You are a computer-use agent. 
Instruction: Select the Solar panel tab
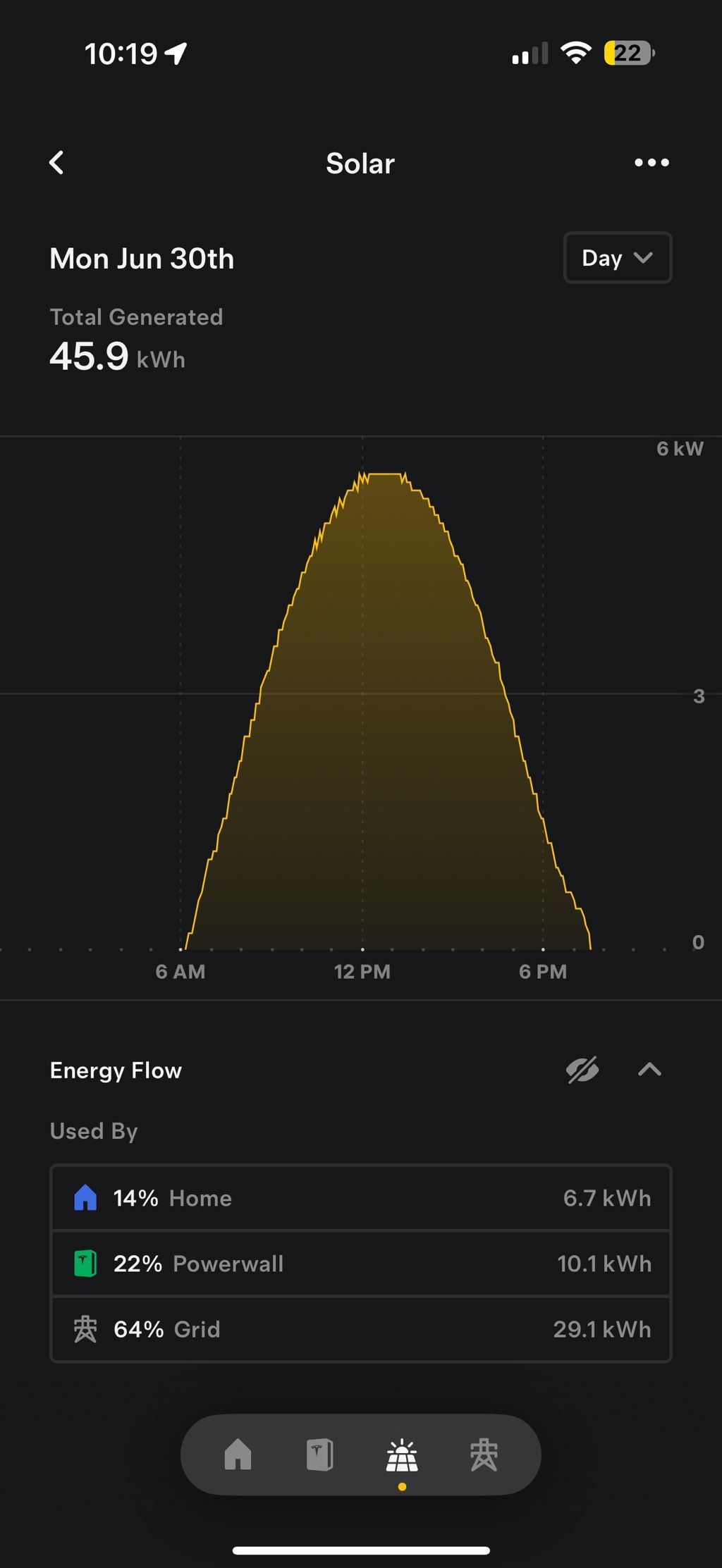pyautogui.click(x=402, y=1456)
